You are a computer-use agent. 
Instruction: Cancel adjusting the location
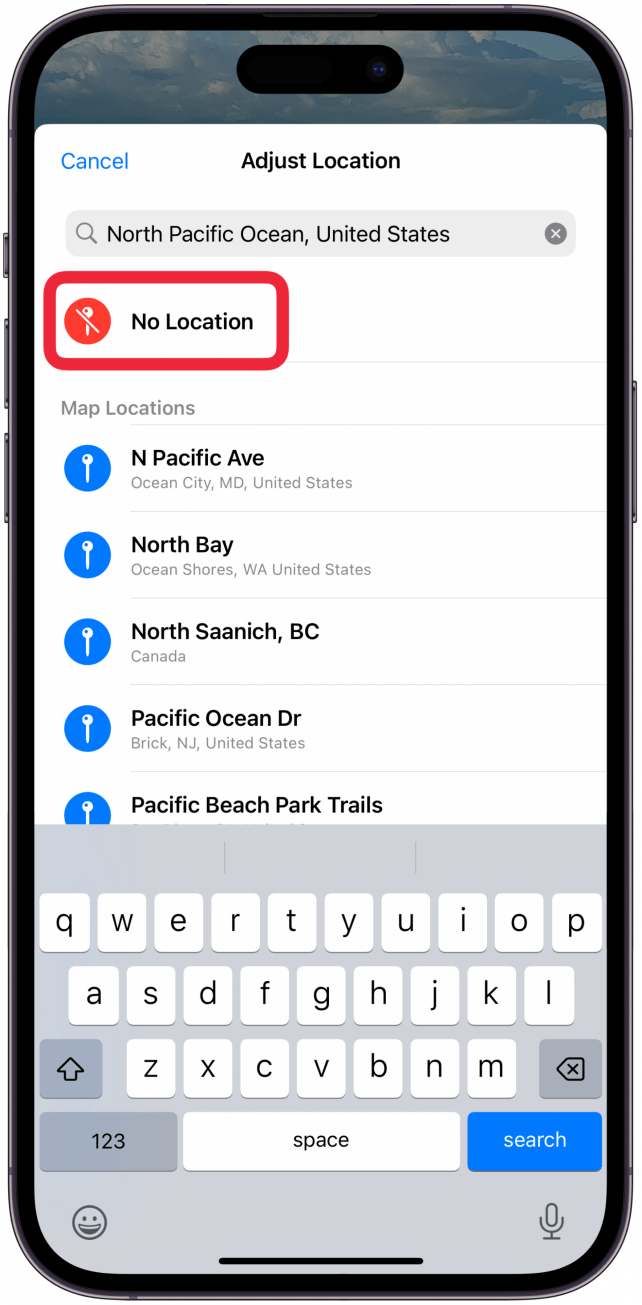[x=95, y=161]
